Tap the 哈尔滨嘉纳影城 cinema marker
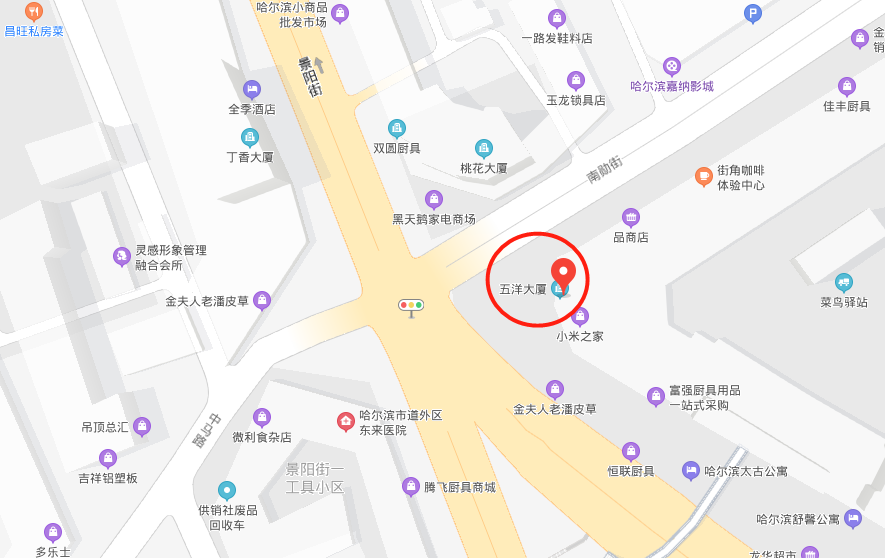This screenshot has height=558, width=885. 672,66
